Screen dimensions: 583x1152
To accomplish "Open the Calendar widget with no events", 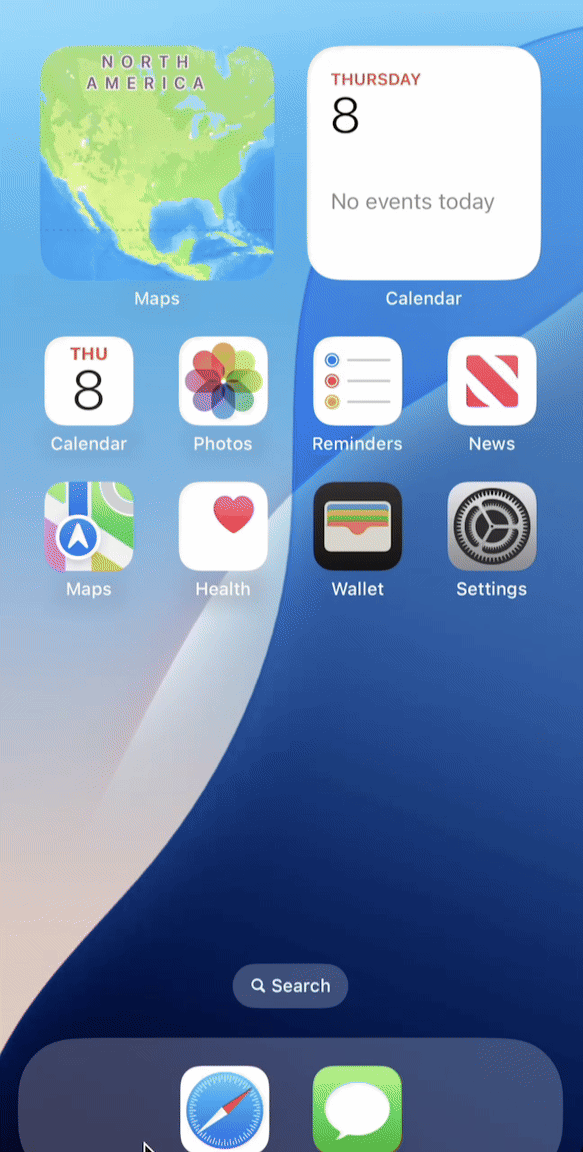I will point(424,163).
